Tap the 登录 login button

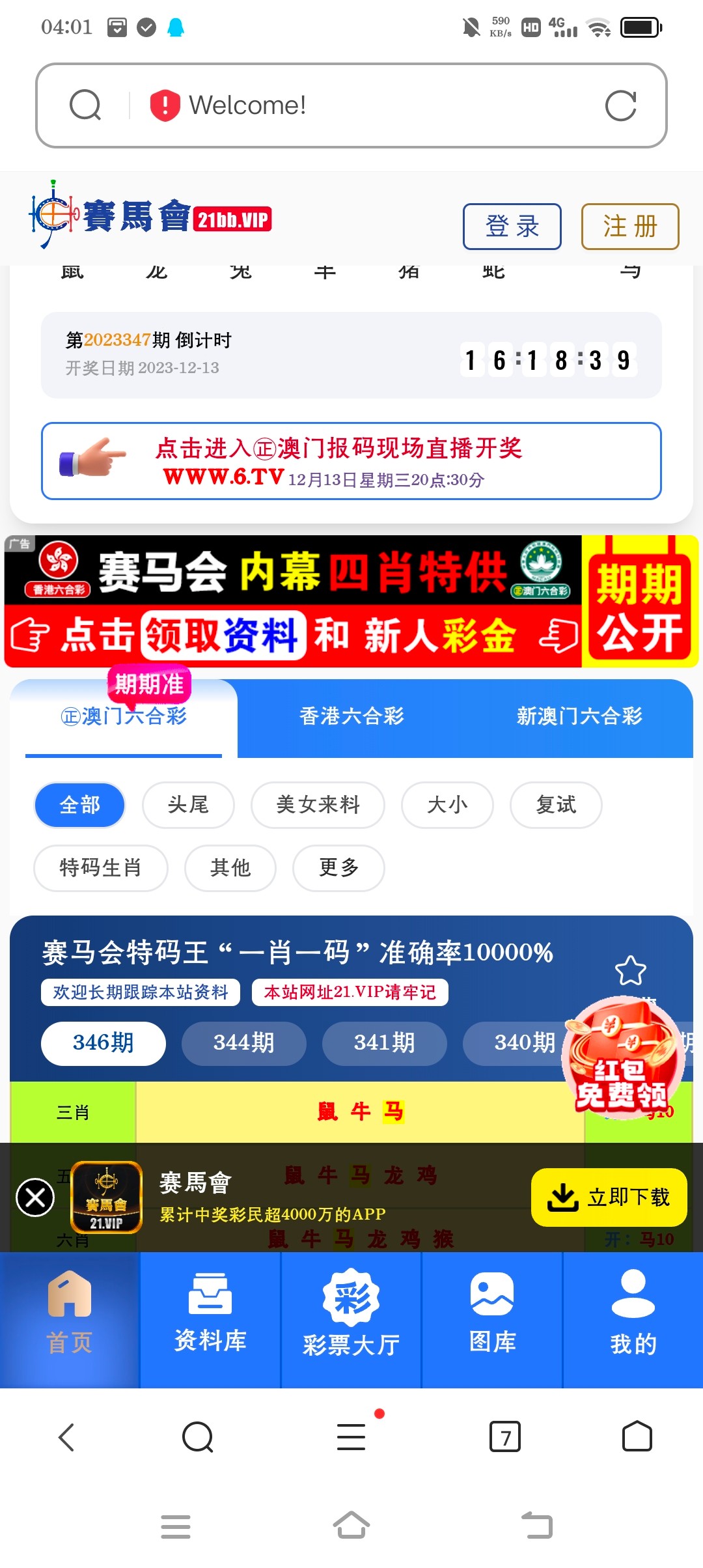[512, 227]
